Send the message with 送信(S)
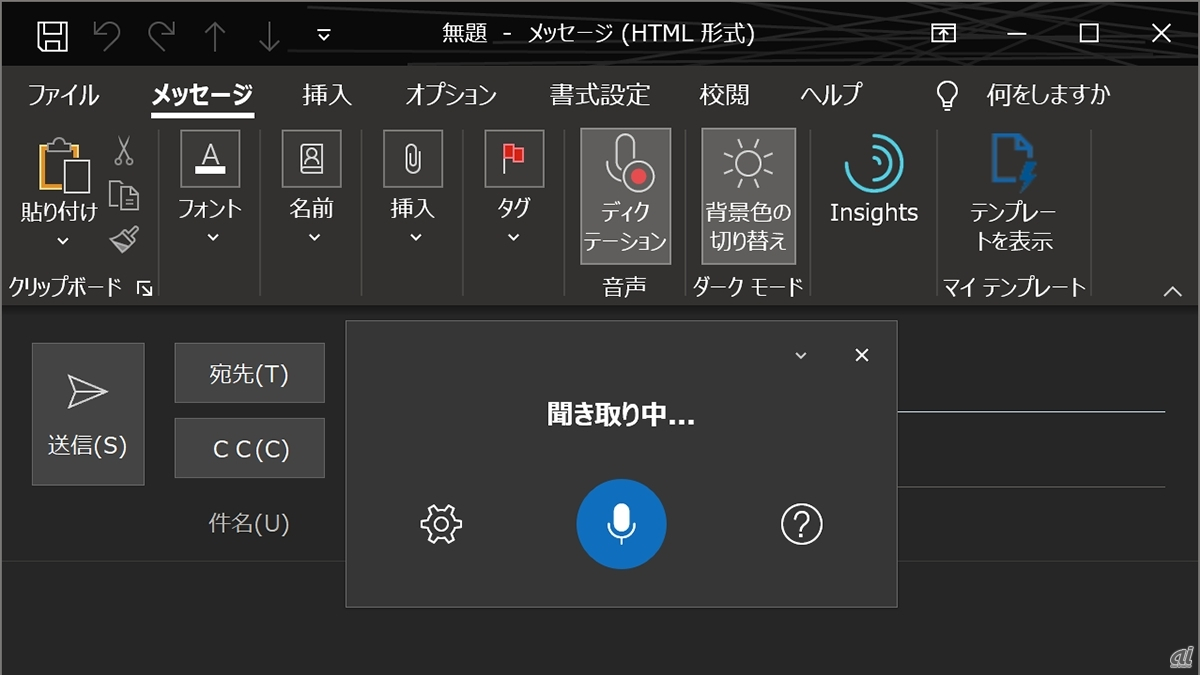1200x675 pixels. click(88, 414)
